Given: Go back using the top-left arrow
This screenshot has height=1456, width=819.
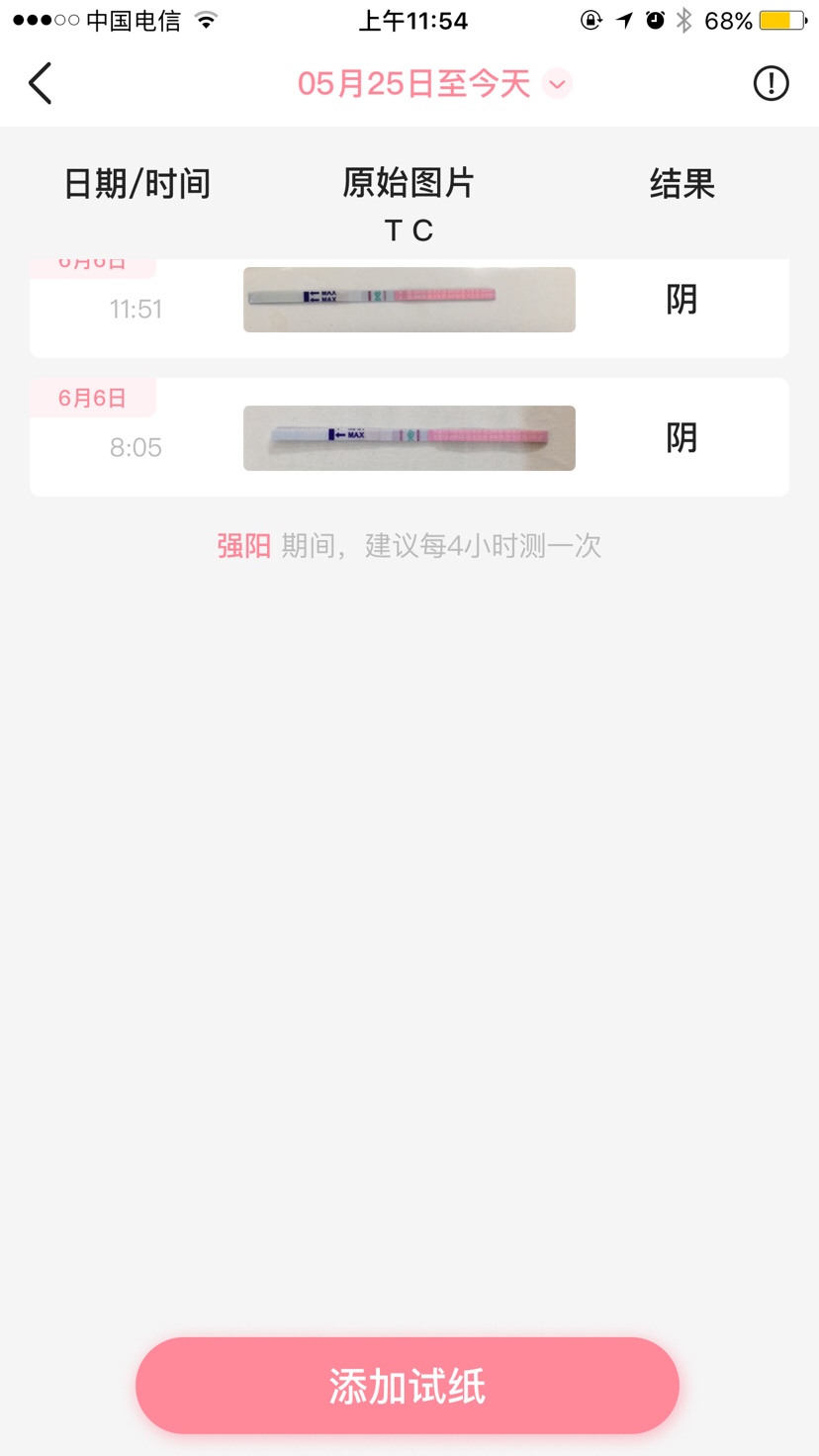Looking at the screenshot, I should 41,84.
